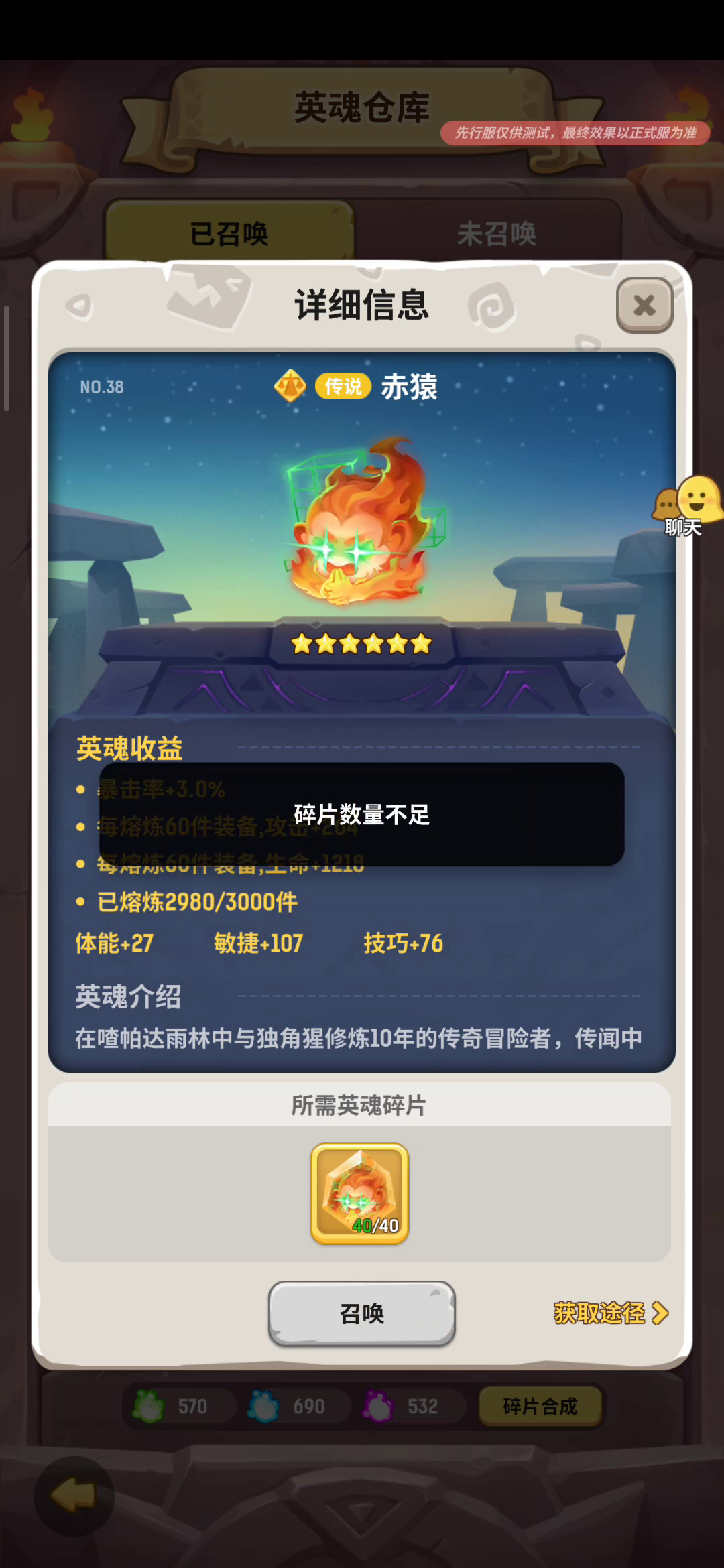Viewport: 724px width, 1568px height.
Task: Close the 详细信息 dialog
Action: [x=644, y=306]
